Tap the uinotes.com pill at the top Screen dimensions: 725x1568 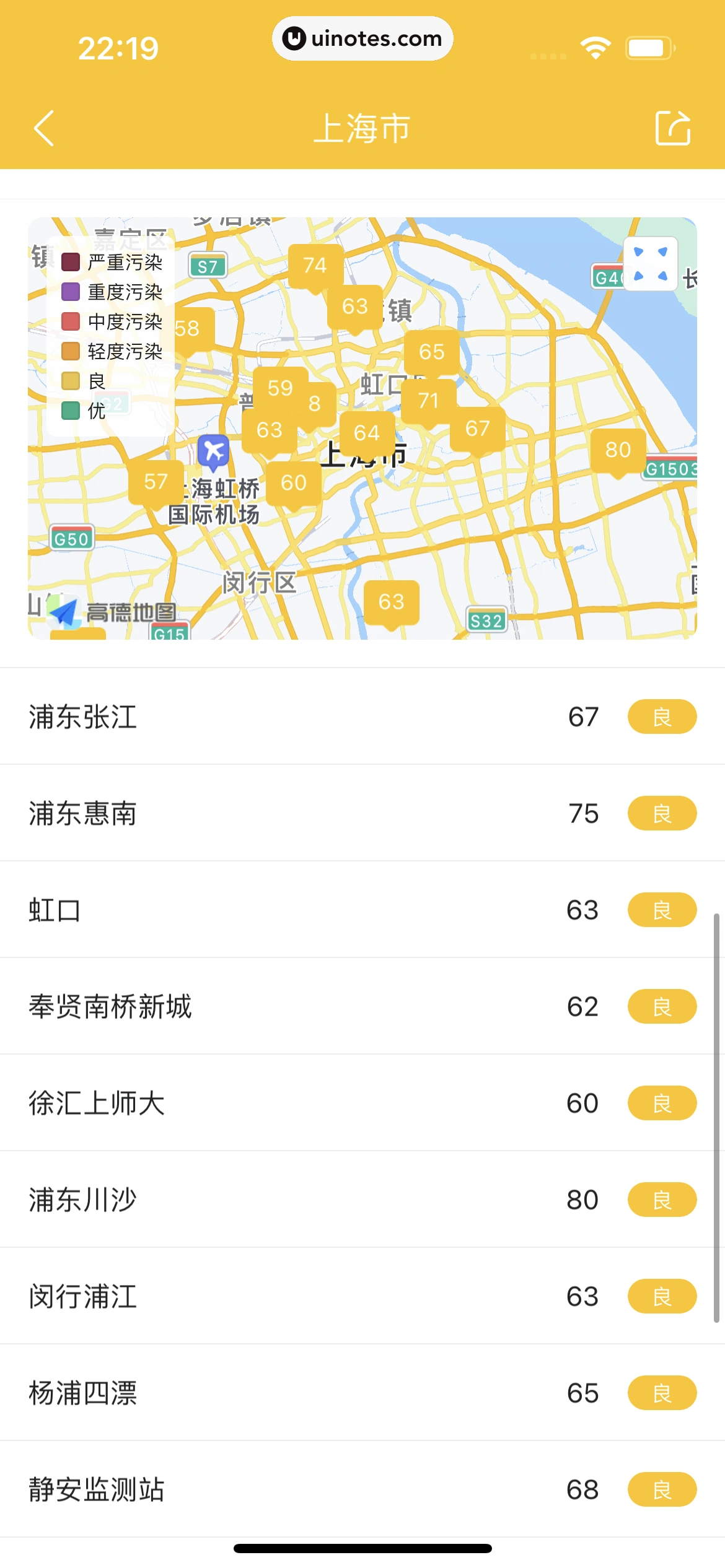[x=362, y=38]
